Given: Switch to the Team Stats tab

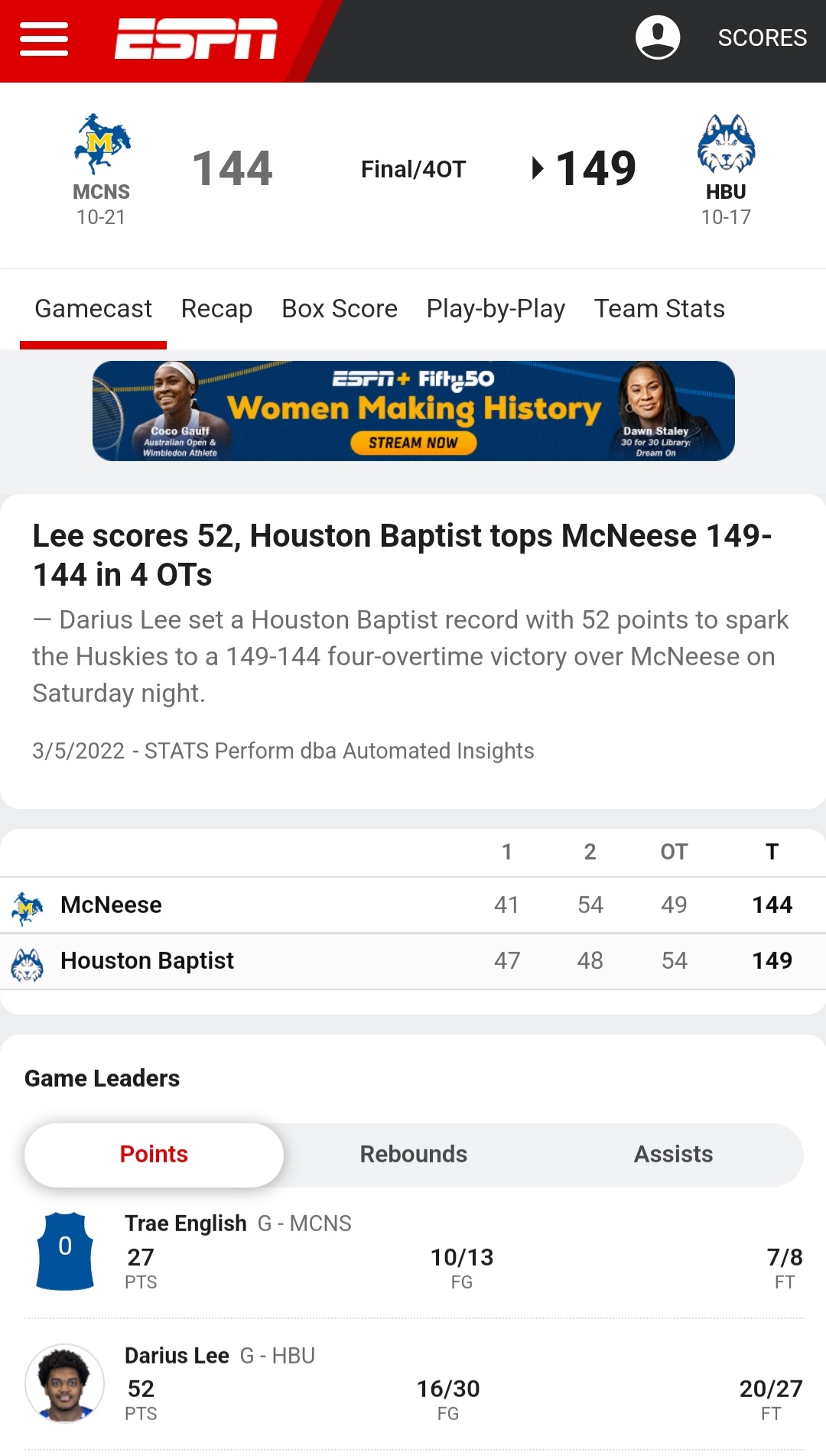Looking at the screenshot, I should [x=659, y=309].
